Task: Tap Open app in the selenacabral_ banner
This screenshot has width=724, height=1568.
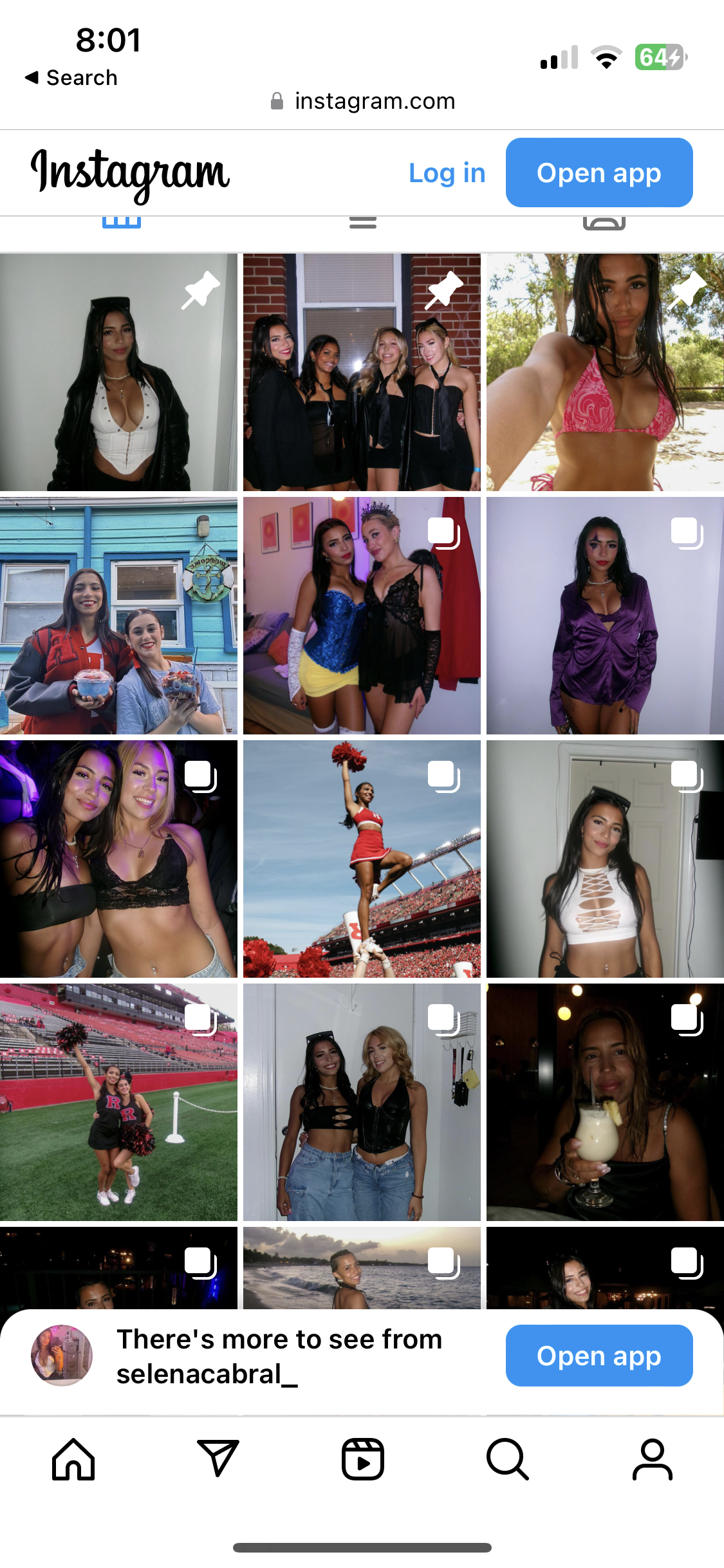Action: (599, 1356)
